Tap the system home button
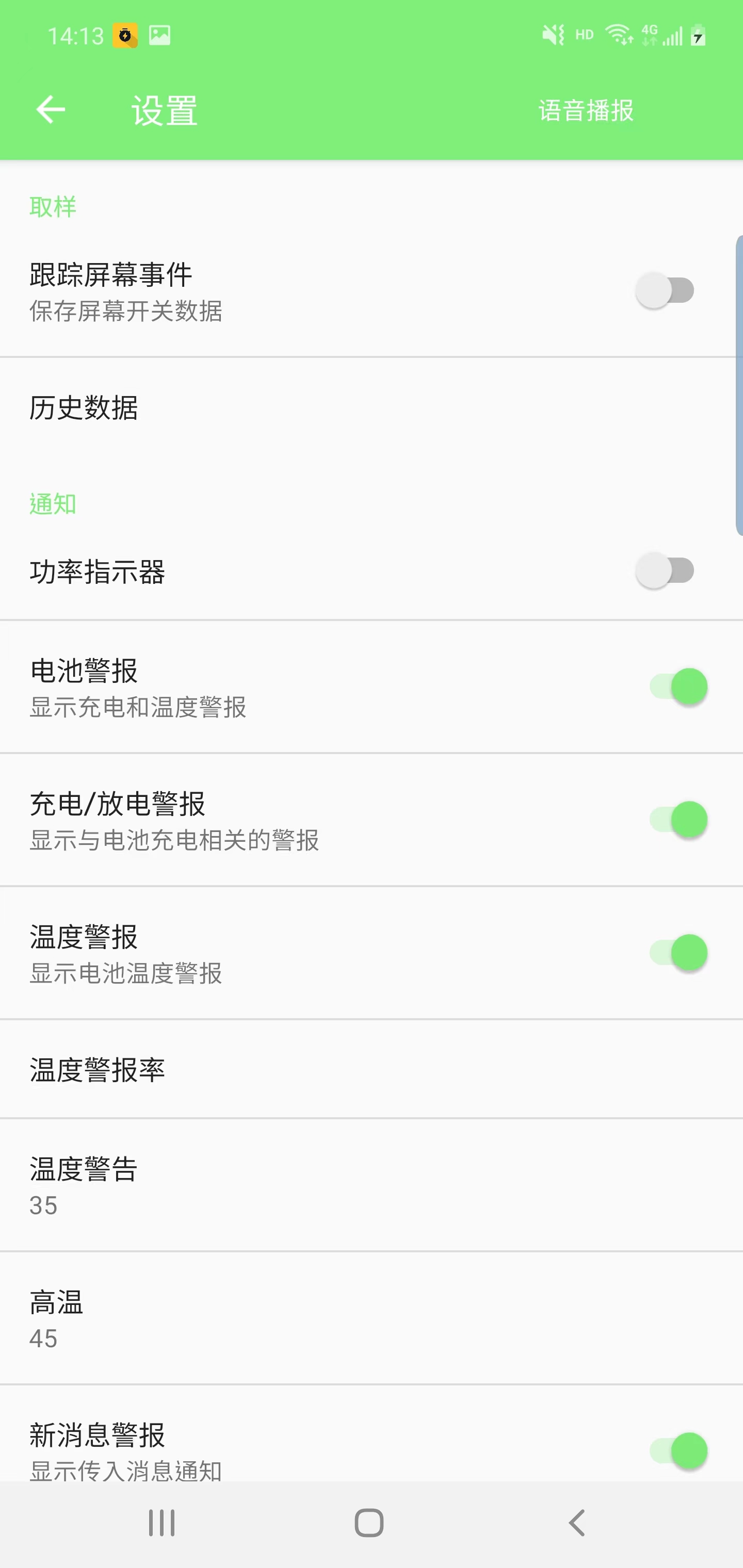Viewport: 743px width, 1568px height. point(369,1523)
